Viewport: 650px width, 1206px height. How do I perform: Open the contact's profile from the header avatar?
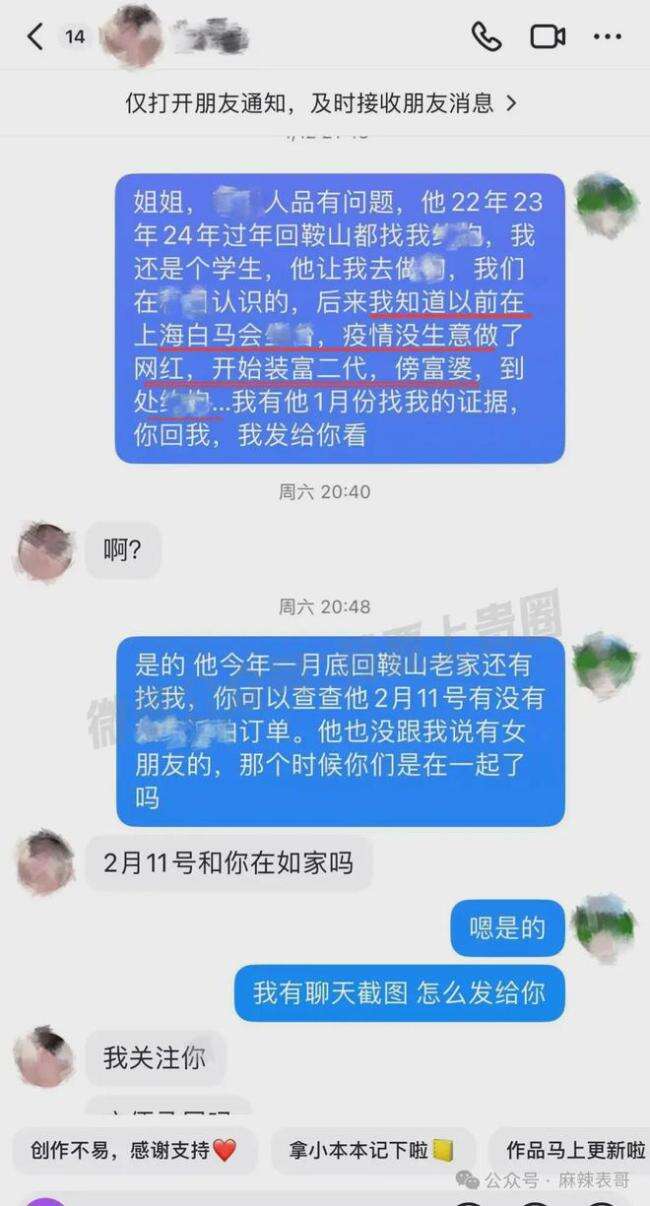(x=133, y=37)
